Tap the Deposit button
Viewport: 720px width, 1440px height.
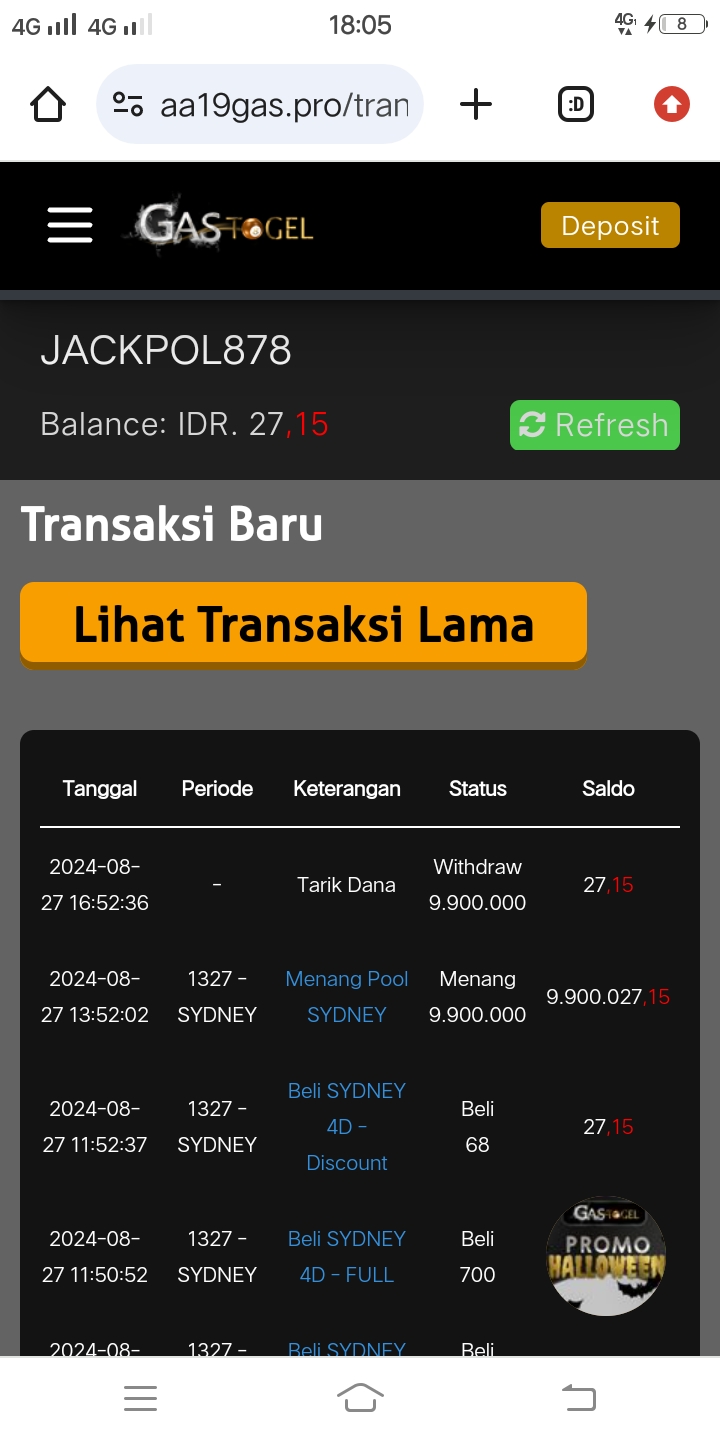[610, 225]
